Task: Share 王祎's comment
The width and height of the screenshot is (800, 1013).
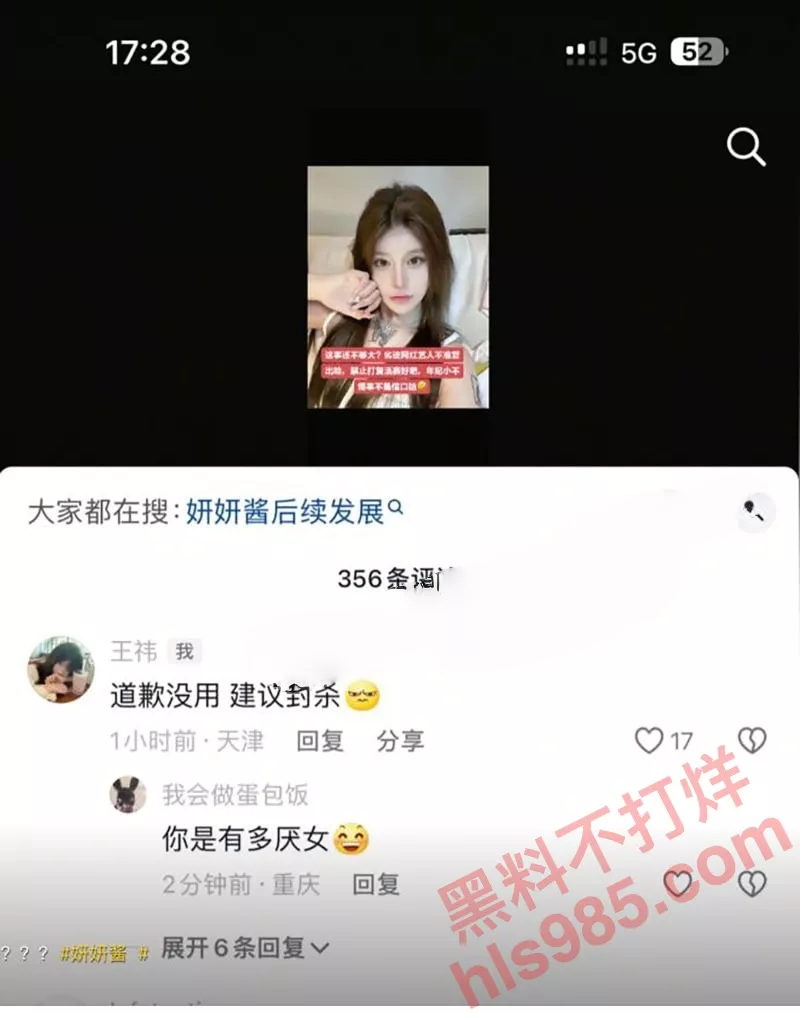Action: 400,741
